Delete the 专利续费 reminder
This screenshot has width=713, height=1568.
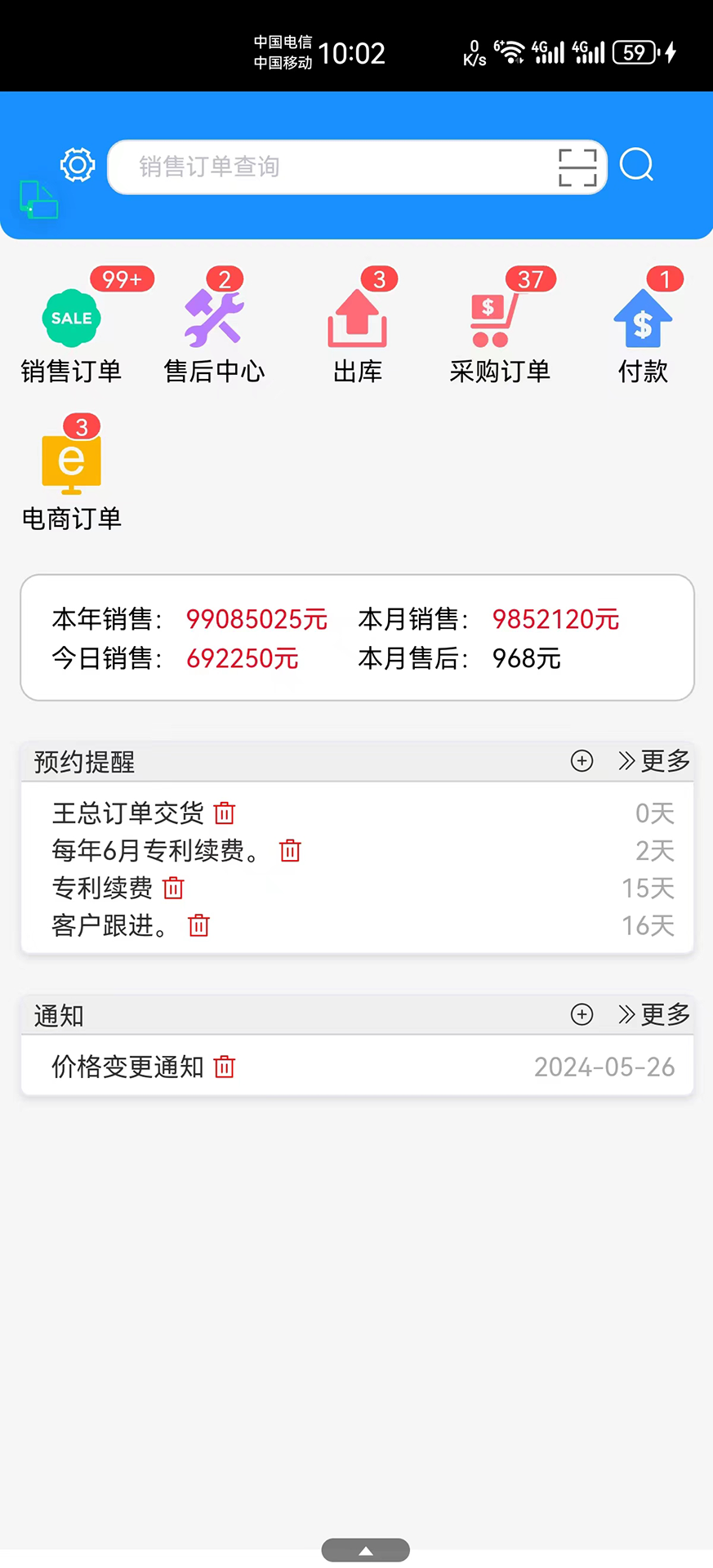pyautogui.click(x=172, y=889)
